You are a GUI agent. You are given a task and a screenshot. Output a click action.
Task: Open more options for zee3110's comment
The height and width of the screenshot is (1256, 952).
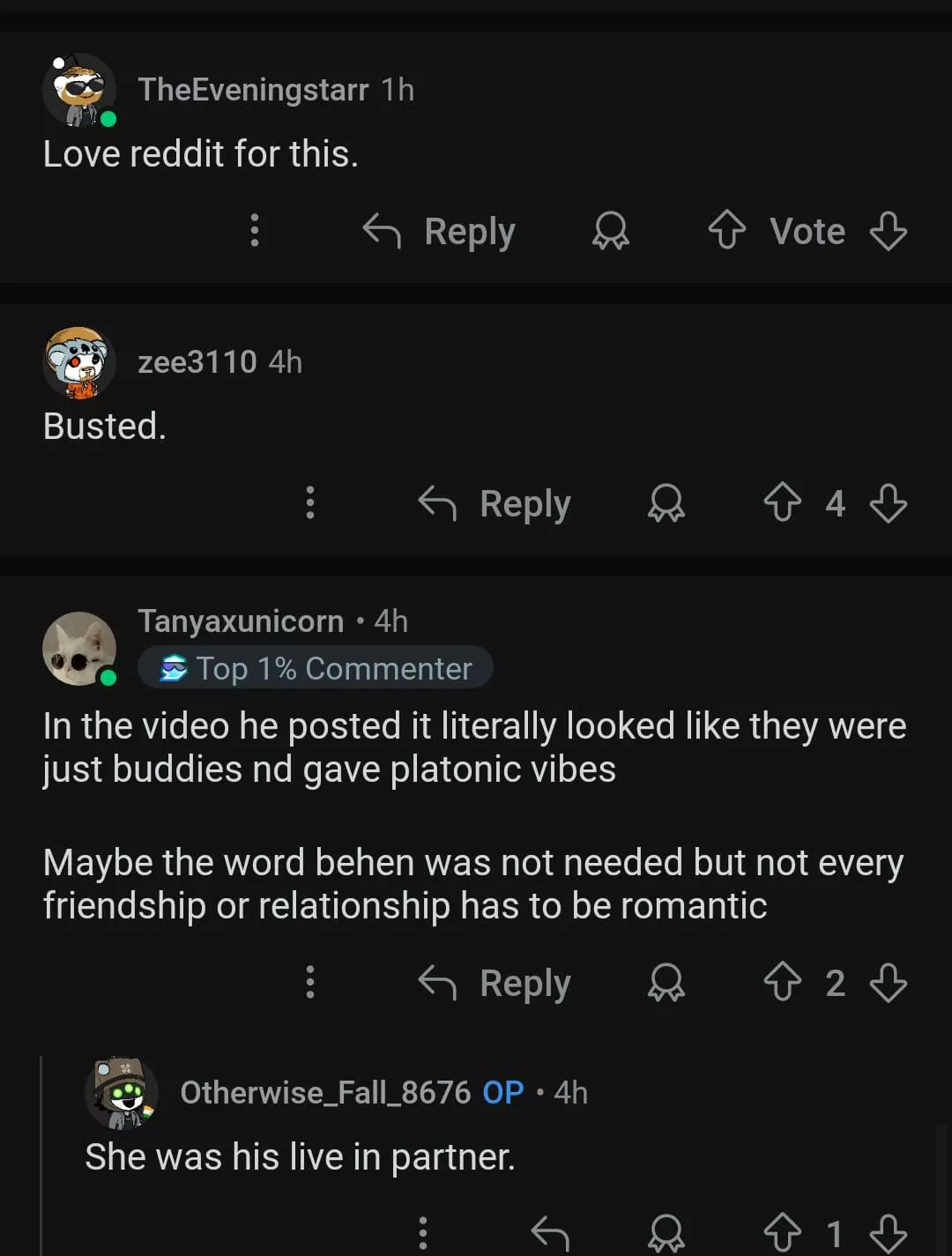point(310,503)
